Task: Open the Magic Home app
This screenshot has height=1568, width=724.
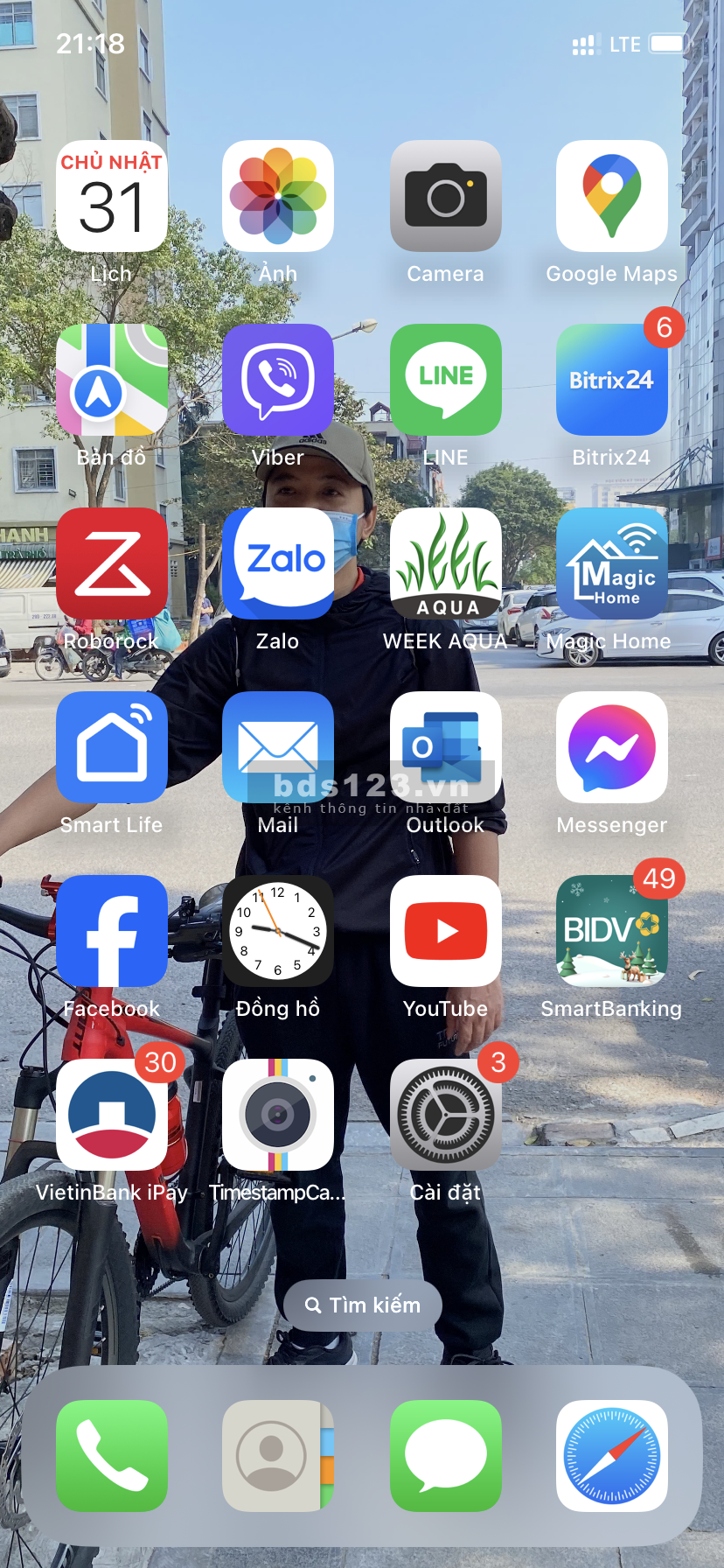Action: [612, 563]
